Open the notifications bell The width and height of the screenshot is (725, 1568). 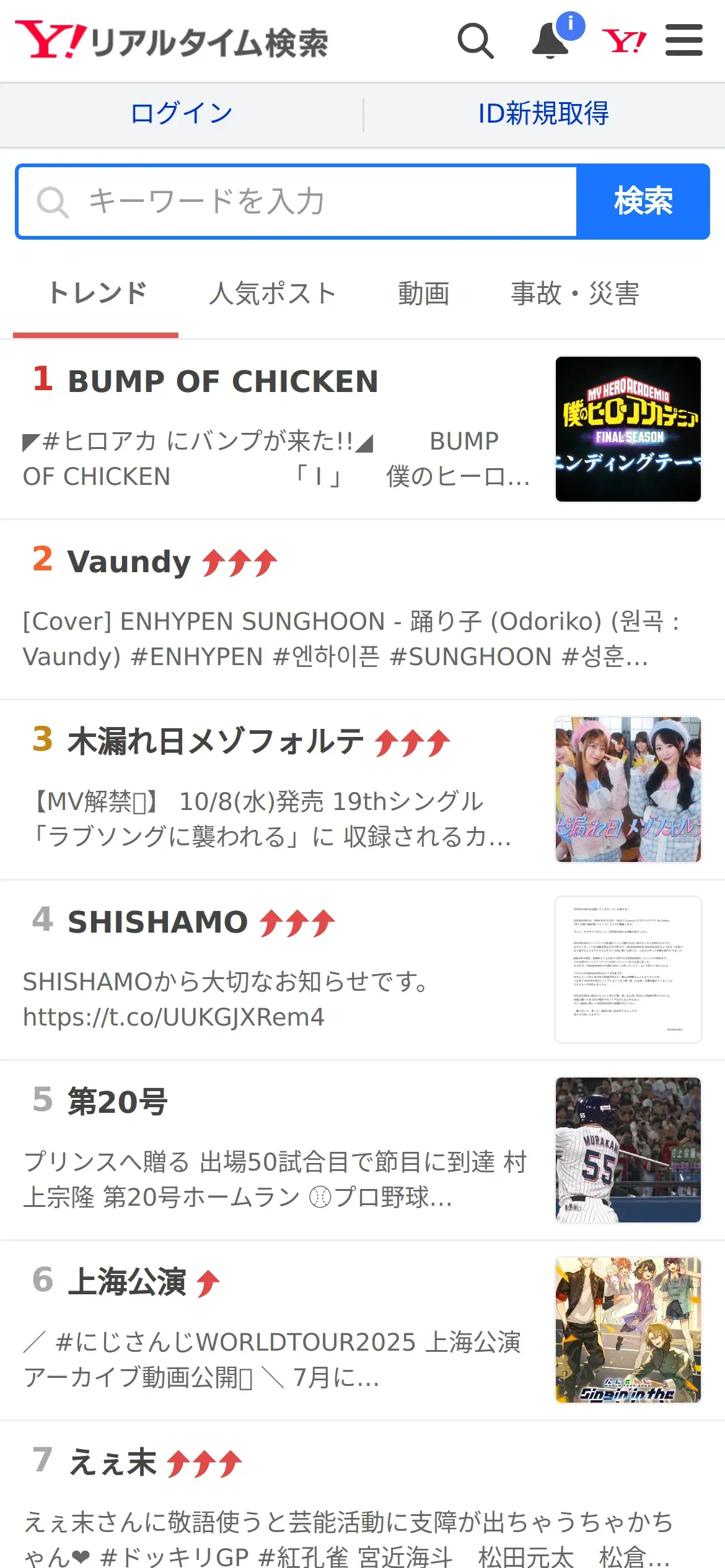tap(551, 41)
